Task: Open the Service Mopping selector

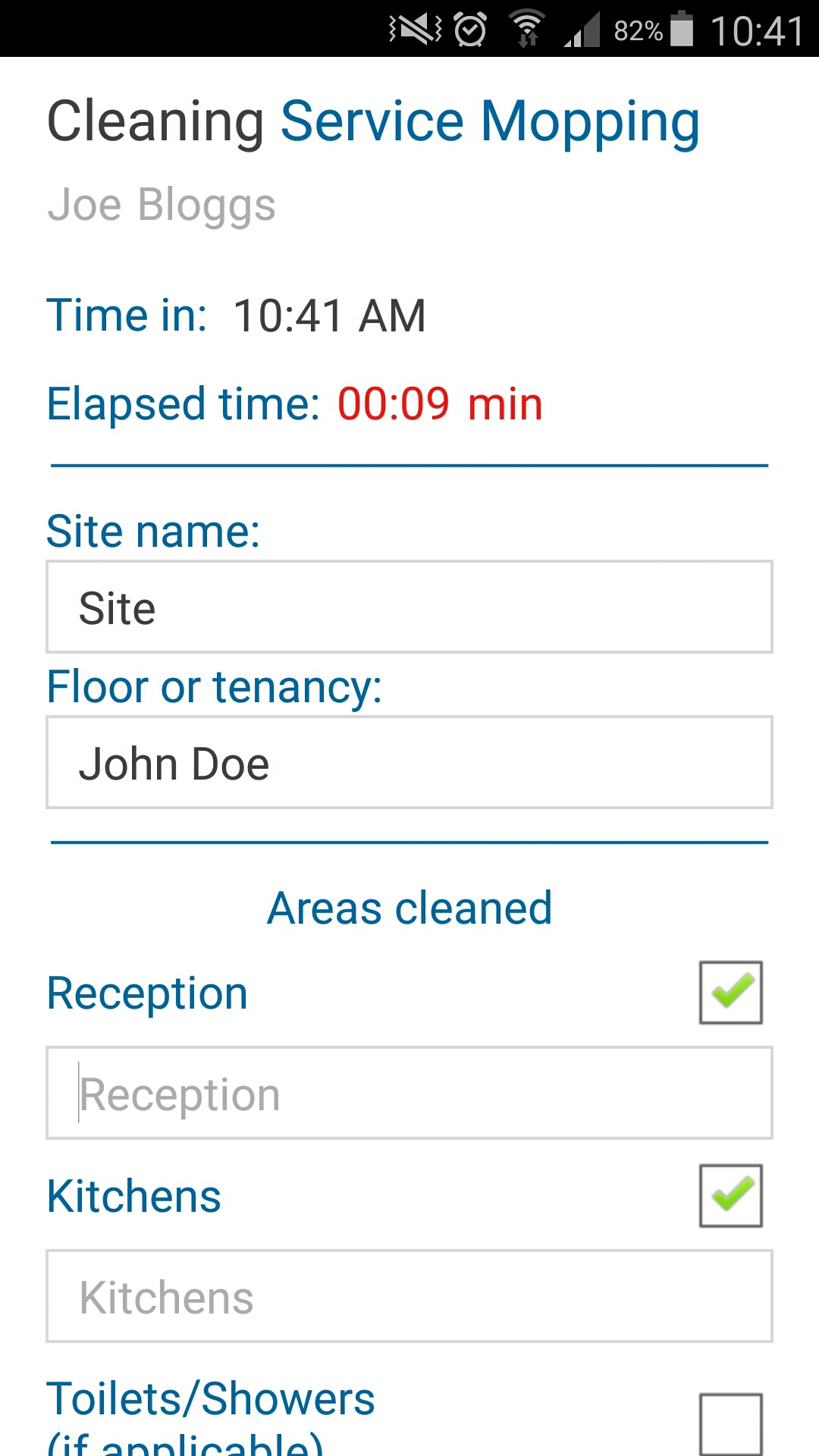Action: (490, 121)
